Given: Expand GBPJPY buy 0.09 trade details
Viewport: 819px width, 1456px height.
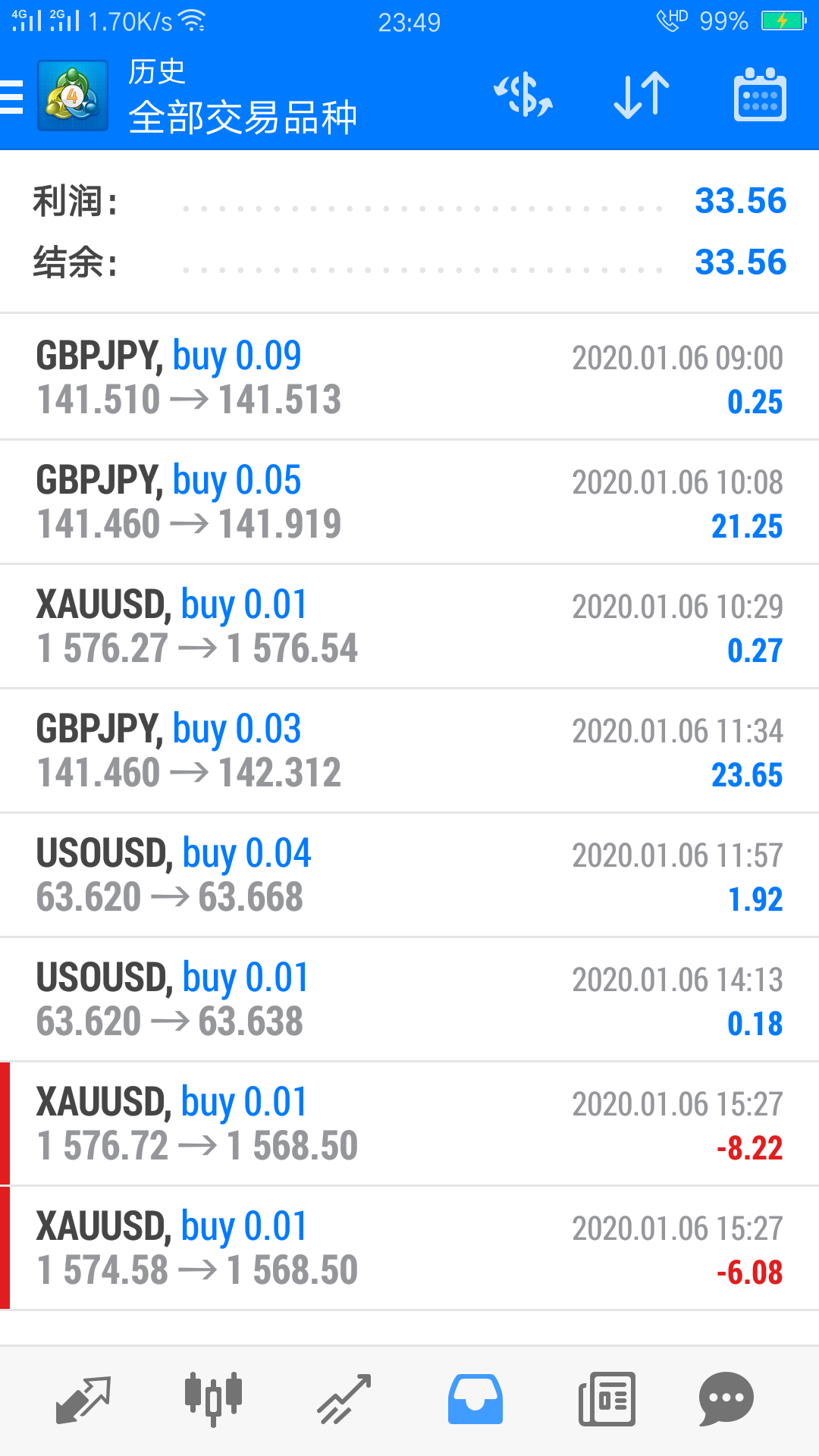Looking at the screenshot, I should pyautogui.click(x=409, y=377).
